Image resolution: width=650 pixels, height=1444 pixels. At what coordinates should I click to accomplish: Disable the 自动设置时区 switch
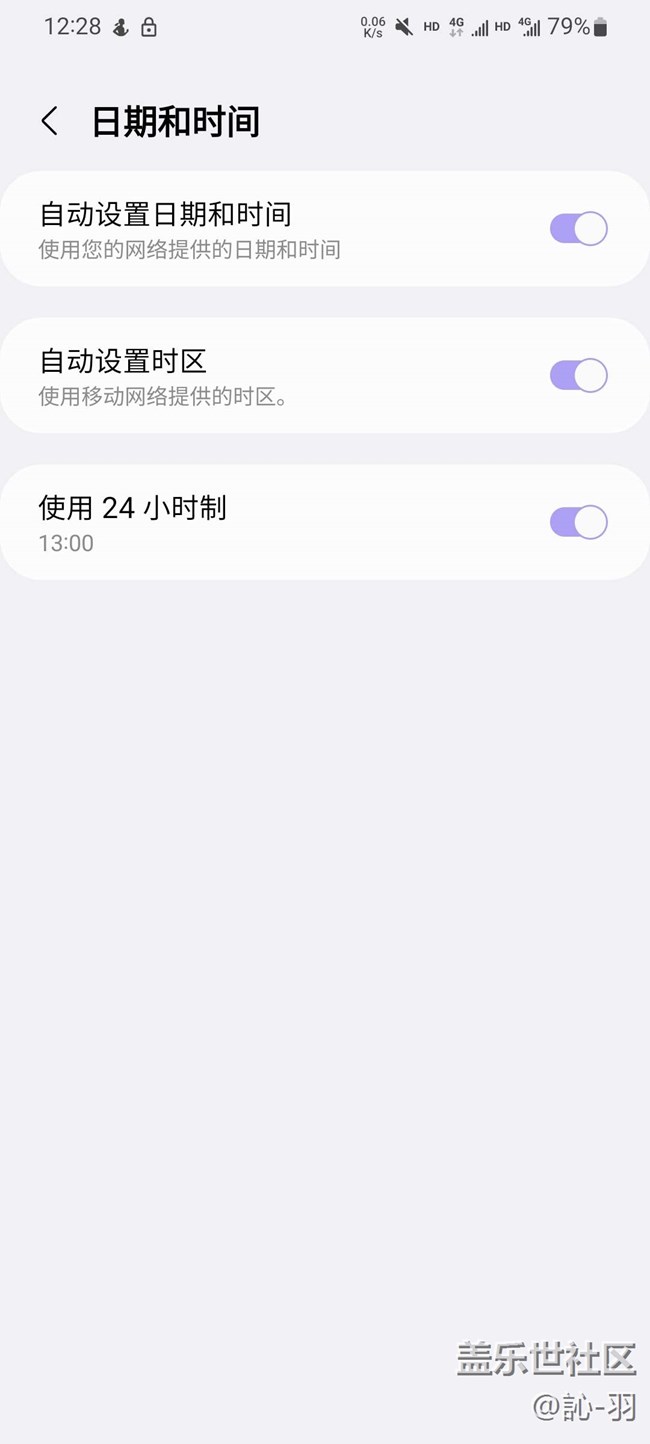coord(578,376)
